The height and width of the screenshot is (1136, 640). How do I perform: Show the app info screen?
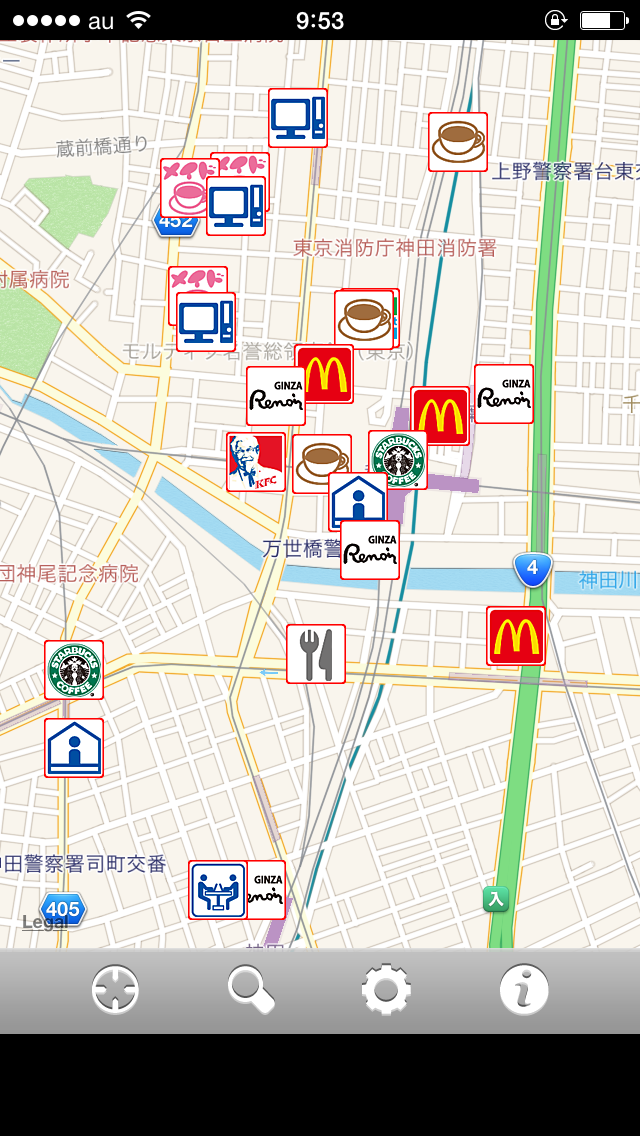(x=524, y=991)
